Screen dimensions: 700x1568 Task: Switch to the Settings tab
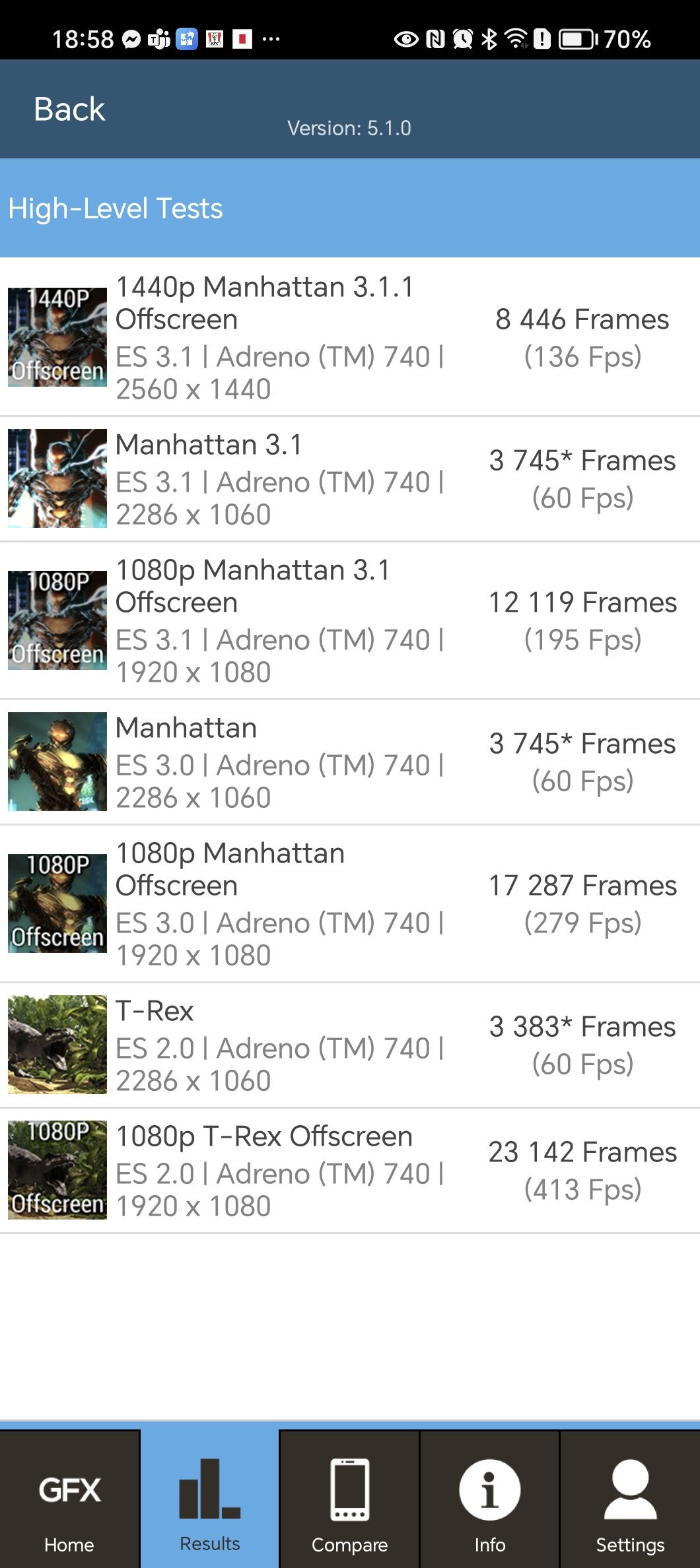coord(630,1499)
